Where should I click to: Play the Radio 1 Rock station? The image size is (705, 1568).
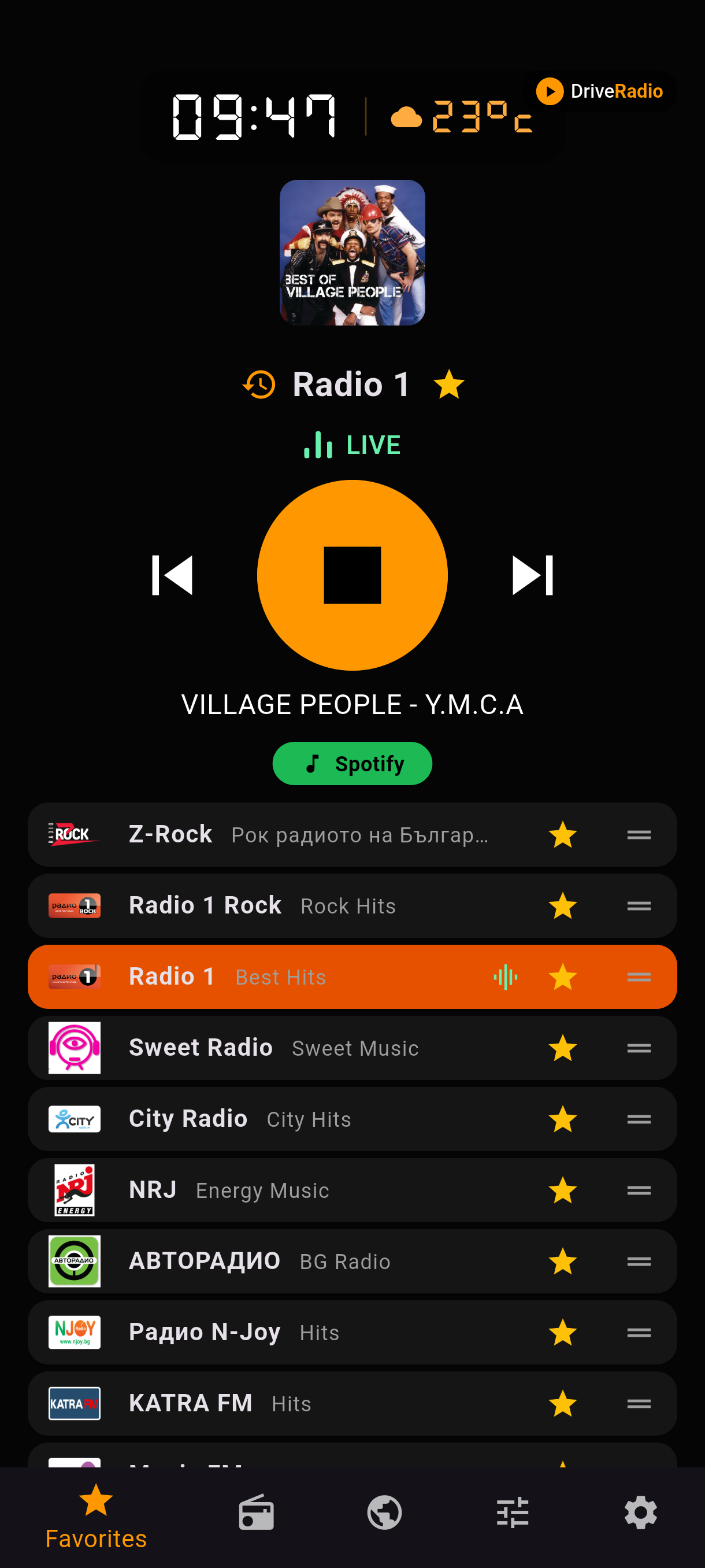(352, 906)
